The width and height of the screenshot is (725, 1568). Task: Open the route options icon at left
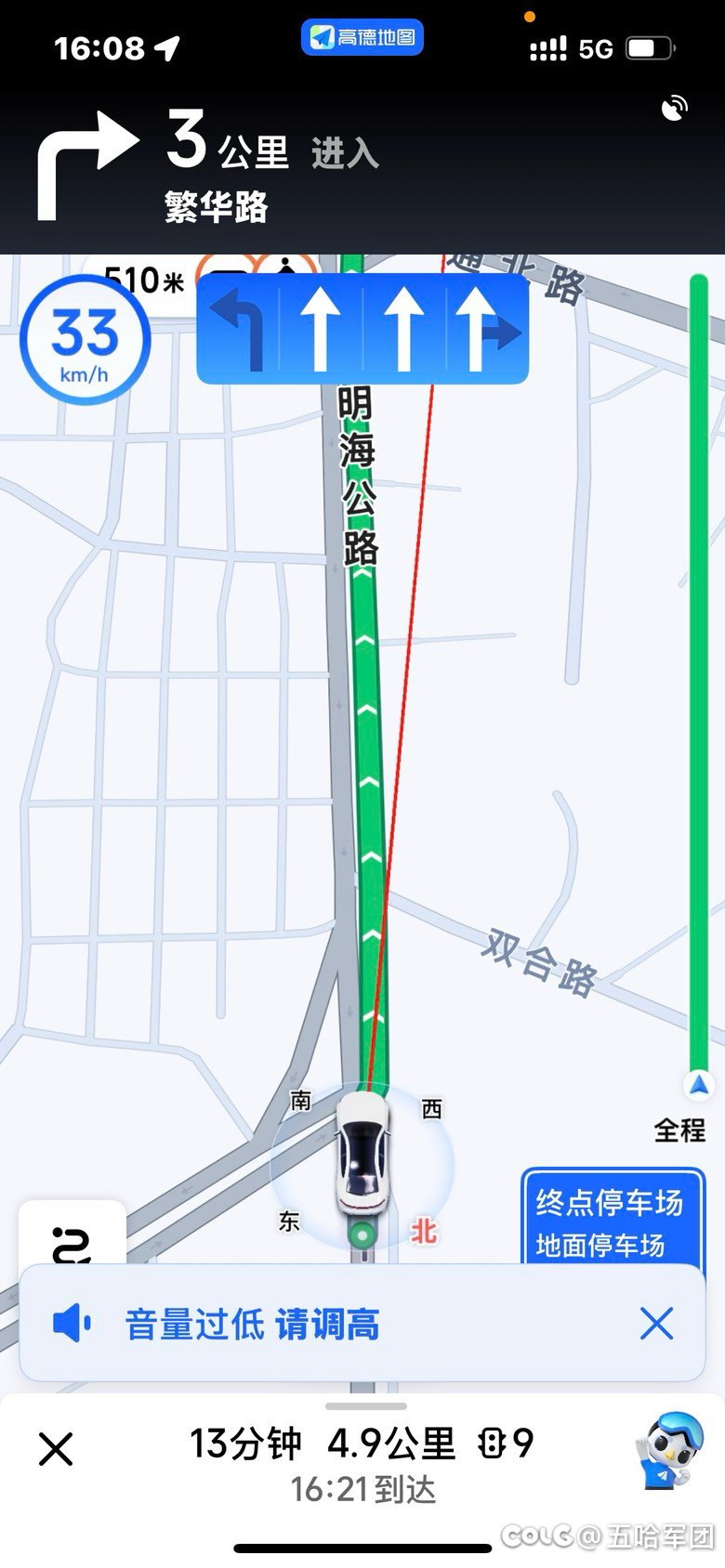[72, 1240]
